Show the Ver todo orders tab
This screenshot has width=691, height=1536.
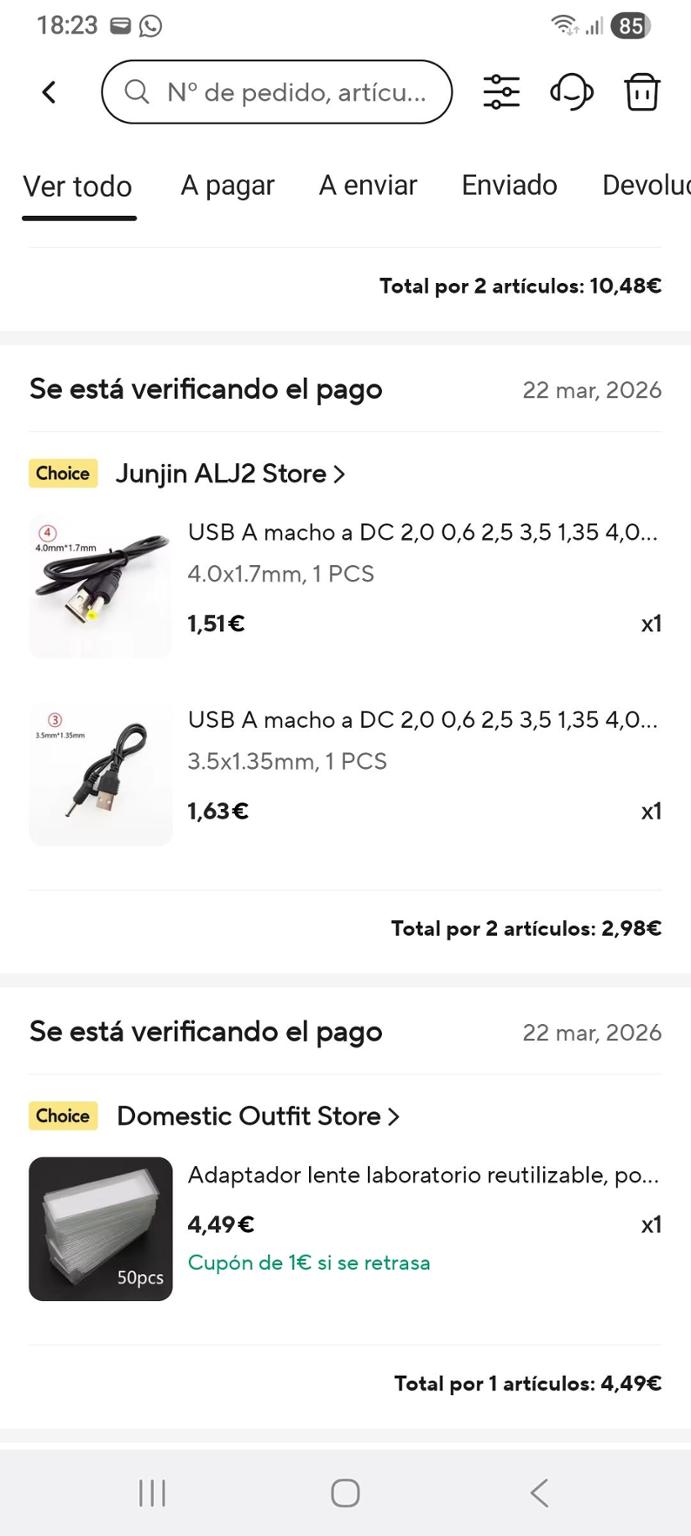click(78, 186)
